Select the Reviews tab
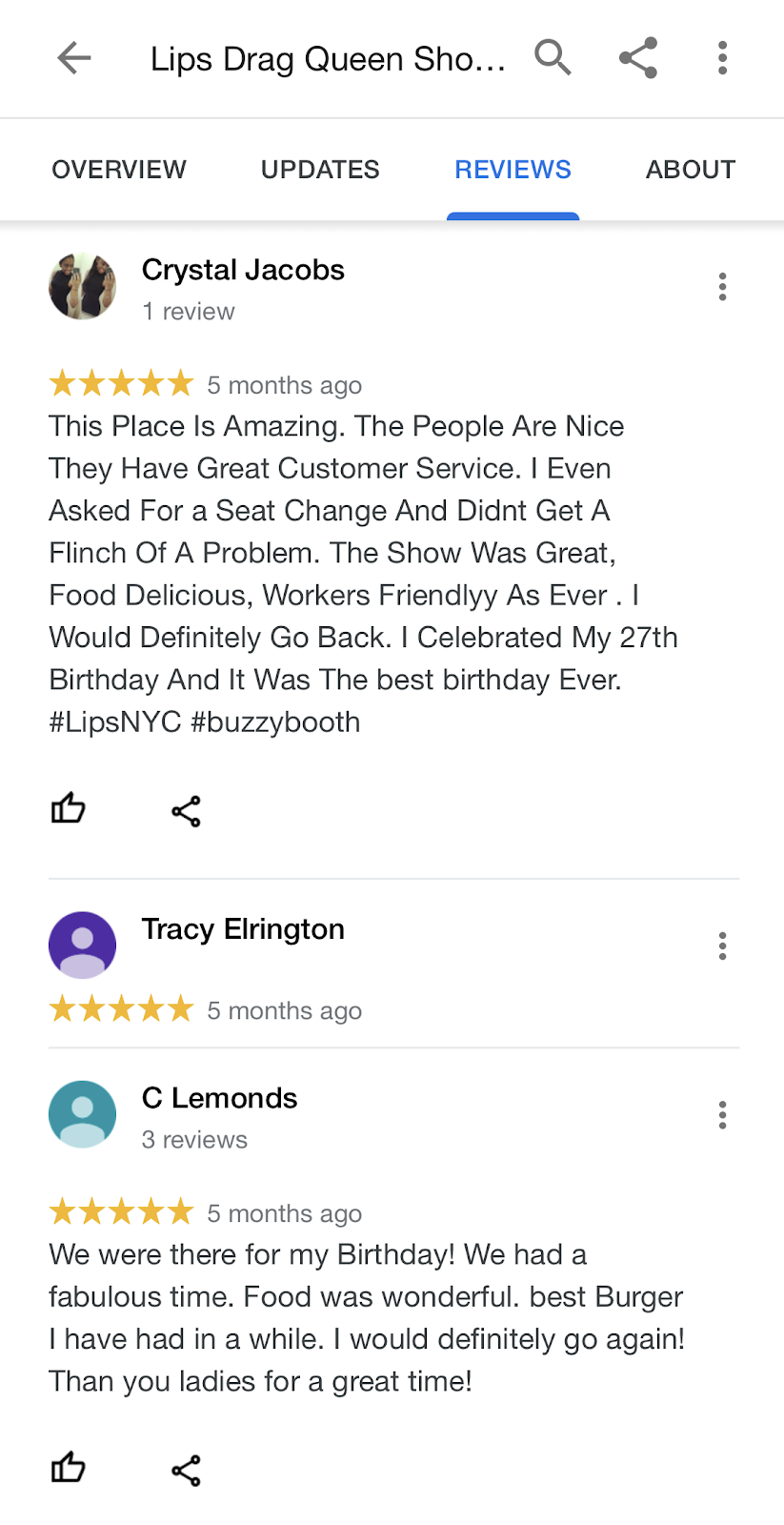Image resolution: width=784 pixels, height=1525 pixels. [x=513, y=170]
